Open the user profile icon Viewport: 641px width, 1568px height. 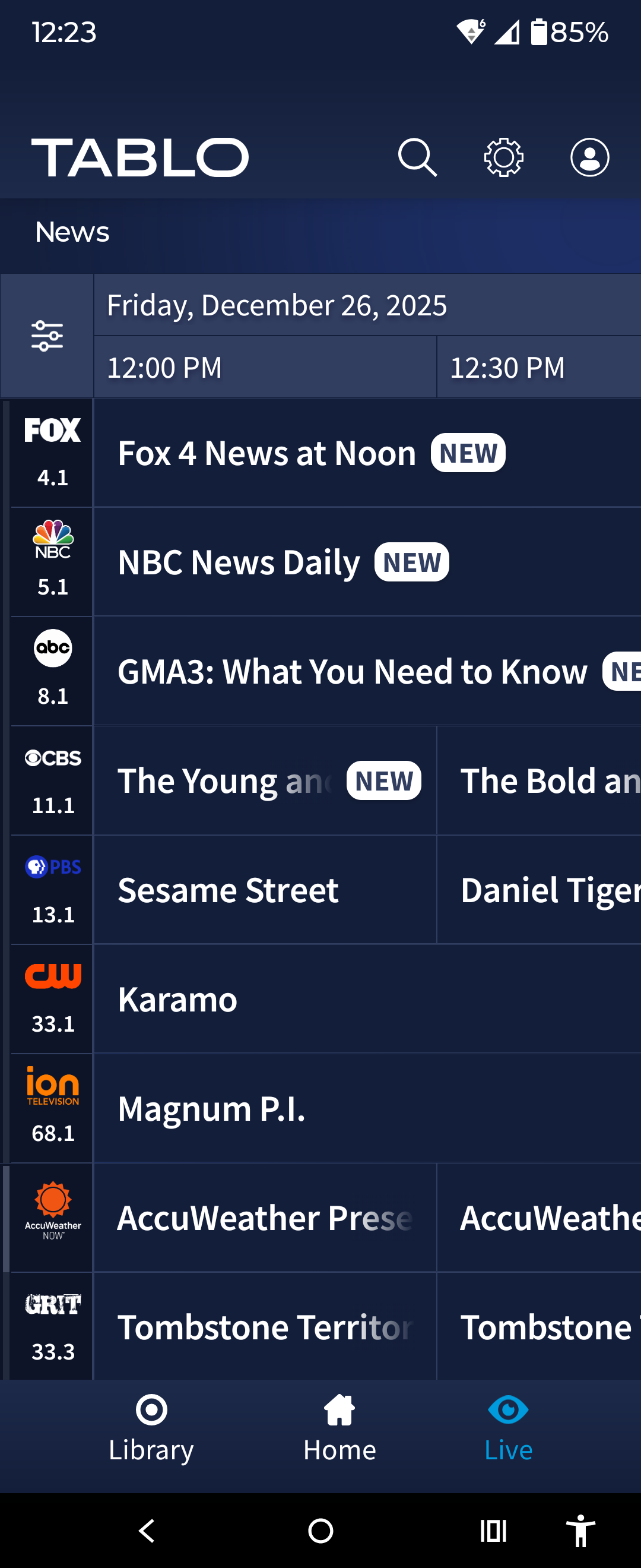click(589, 157)
